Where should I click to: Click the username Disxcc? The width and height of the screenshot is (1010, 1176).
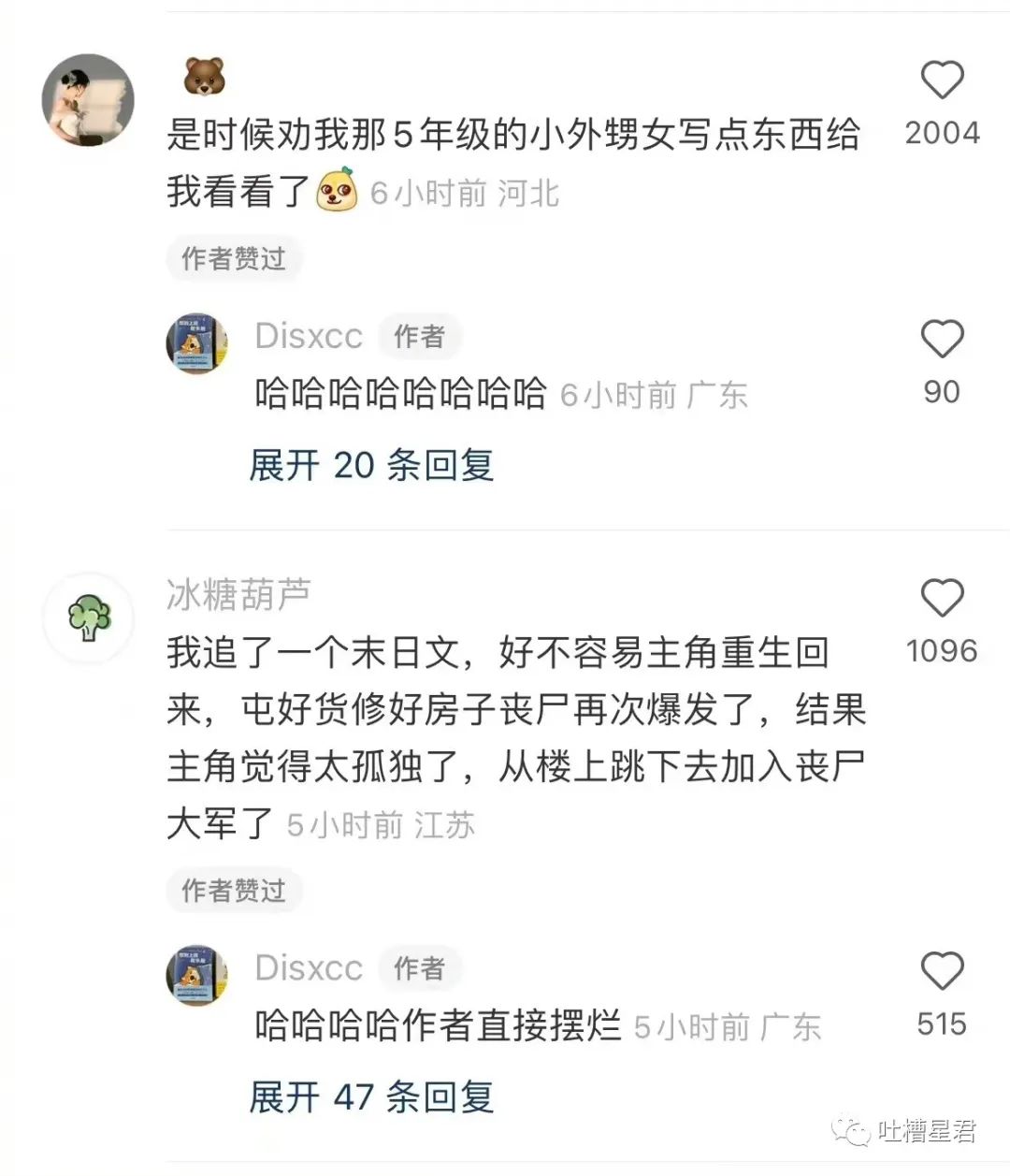click(309, 335)
